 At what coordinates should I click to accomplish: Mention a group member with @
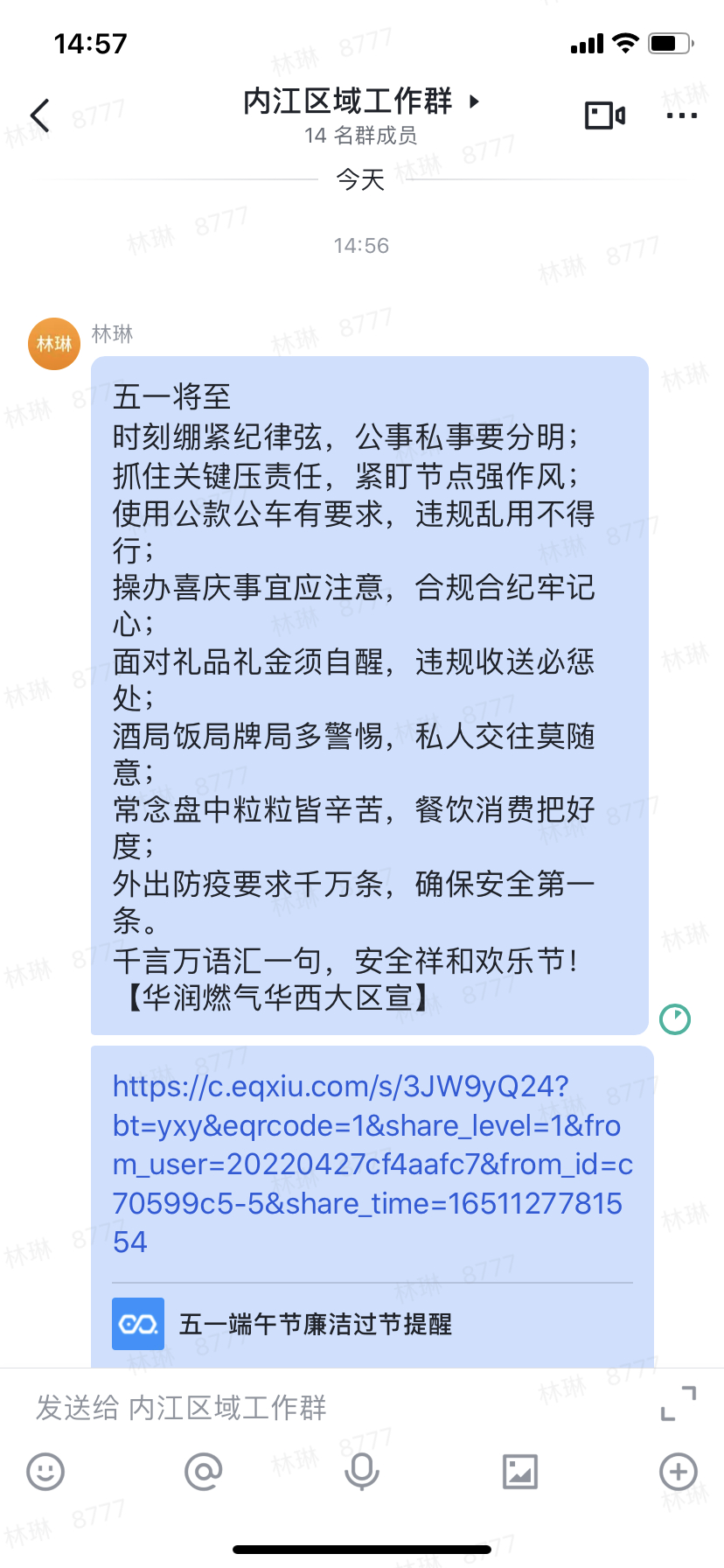(x=204, y=1472)
